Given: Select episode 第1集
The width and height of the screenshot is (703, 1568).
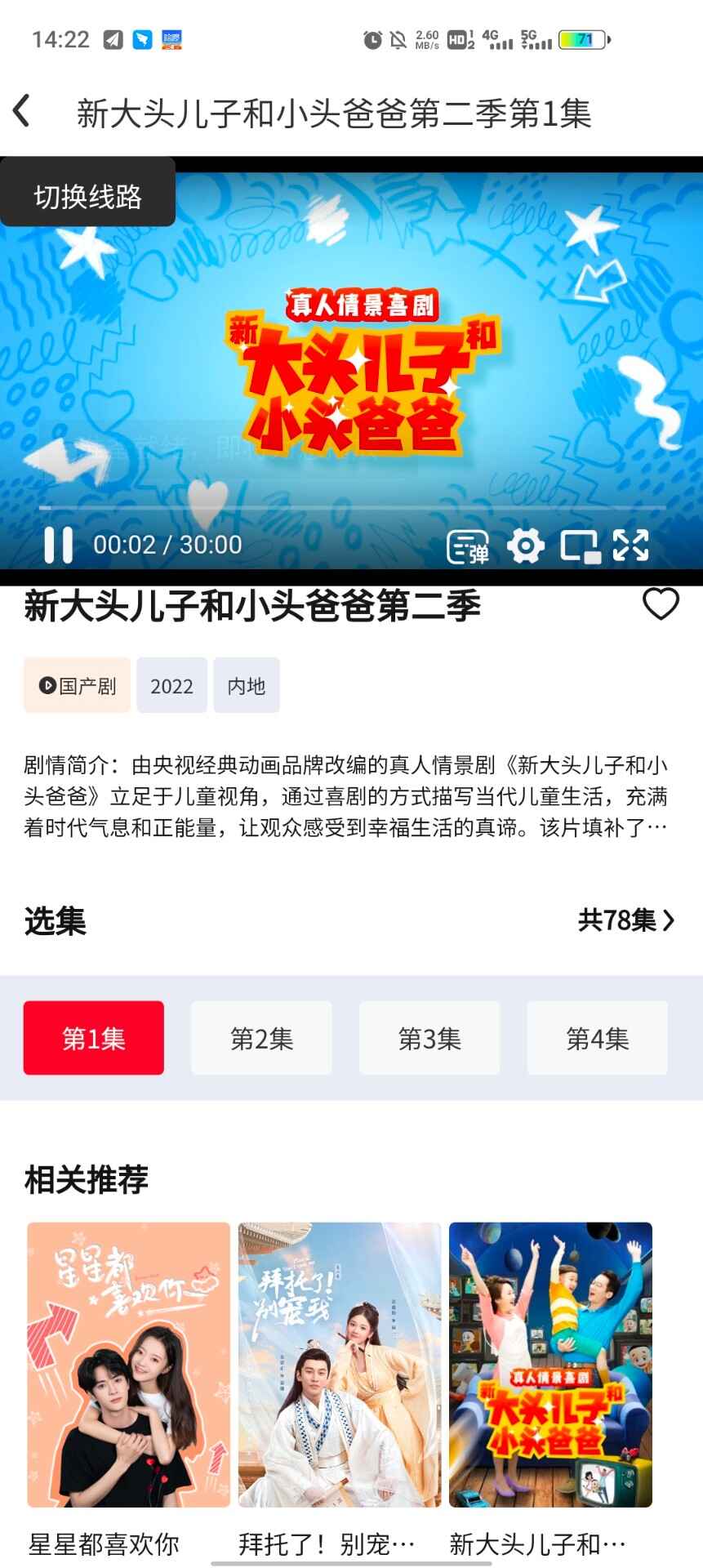Looking at the screenshot, I should (94, 1038).
